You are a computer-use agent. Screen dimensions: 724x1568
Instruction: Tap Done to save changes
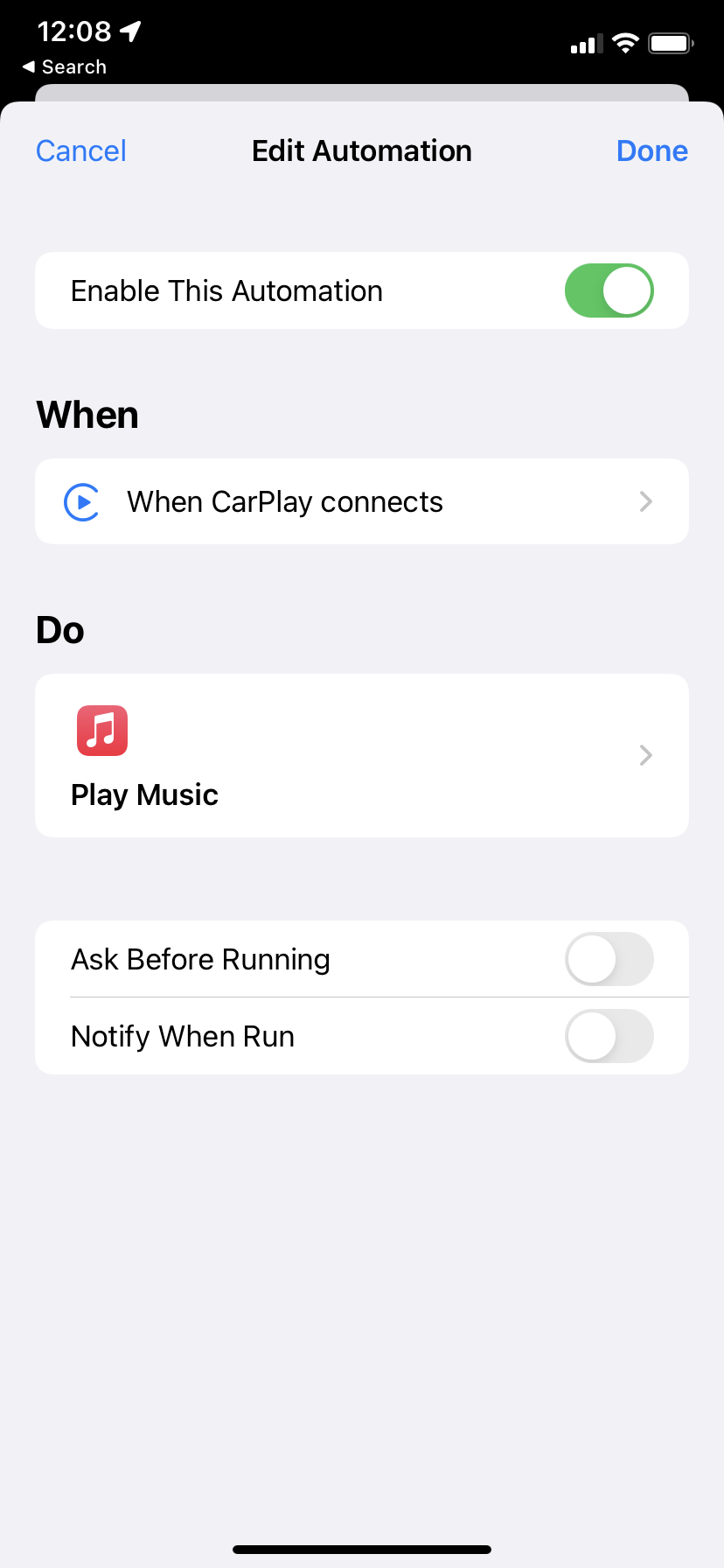pyautogui.click(x=652, y=150)
